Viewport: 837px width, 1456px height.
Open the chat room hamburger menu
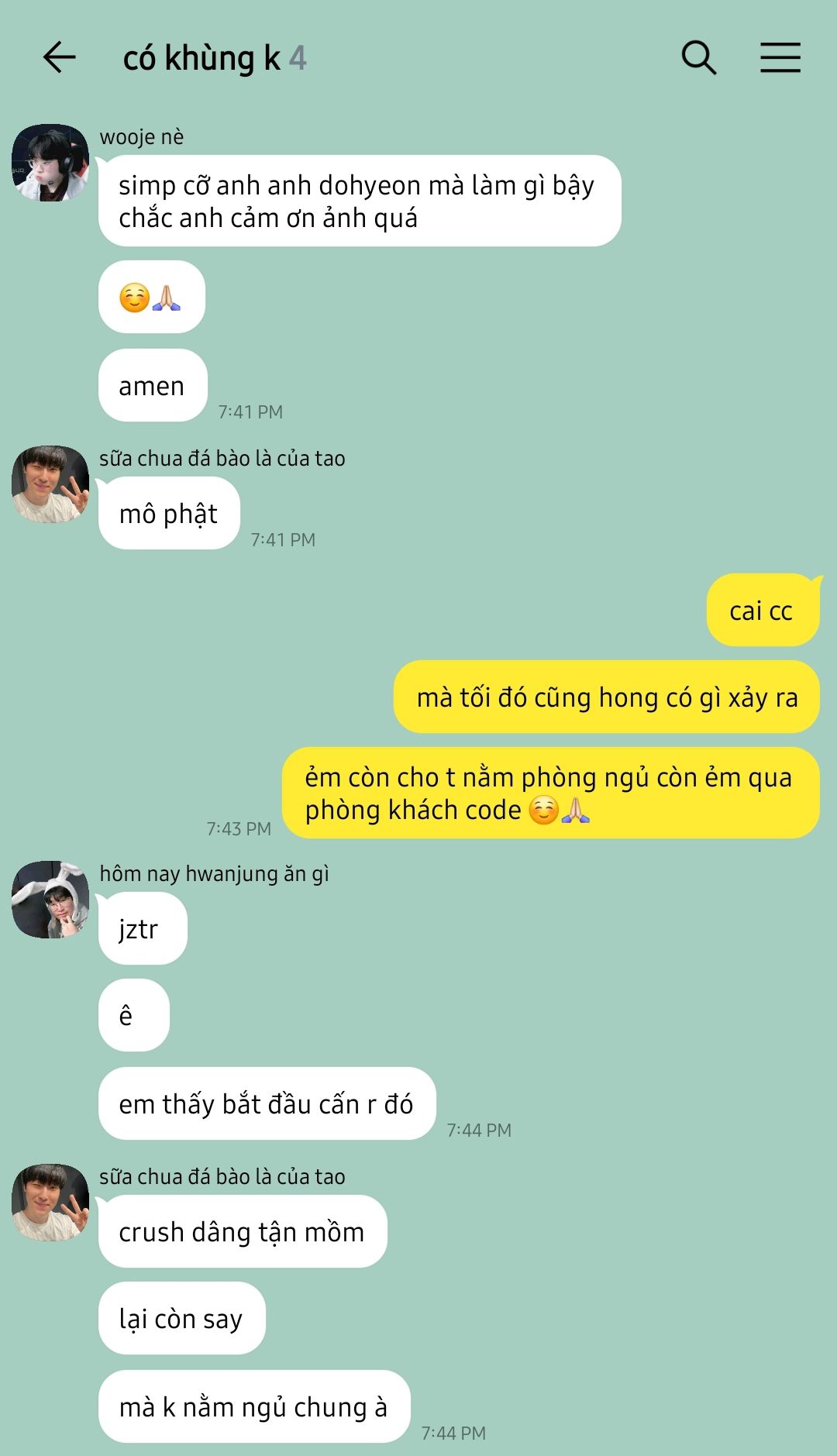[x=780, y=57]
